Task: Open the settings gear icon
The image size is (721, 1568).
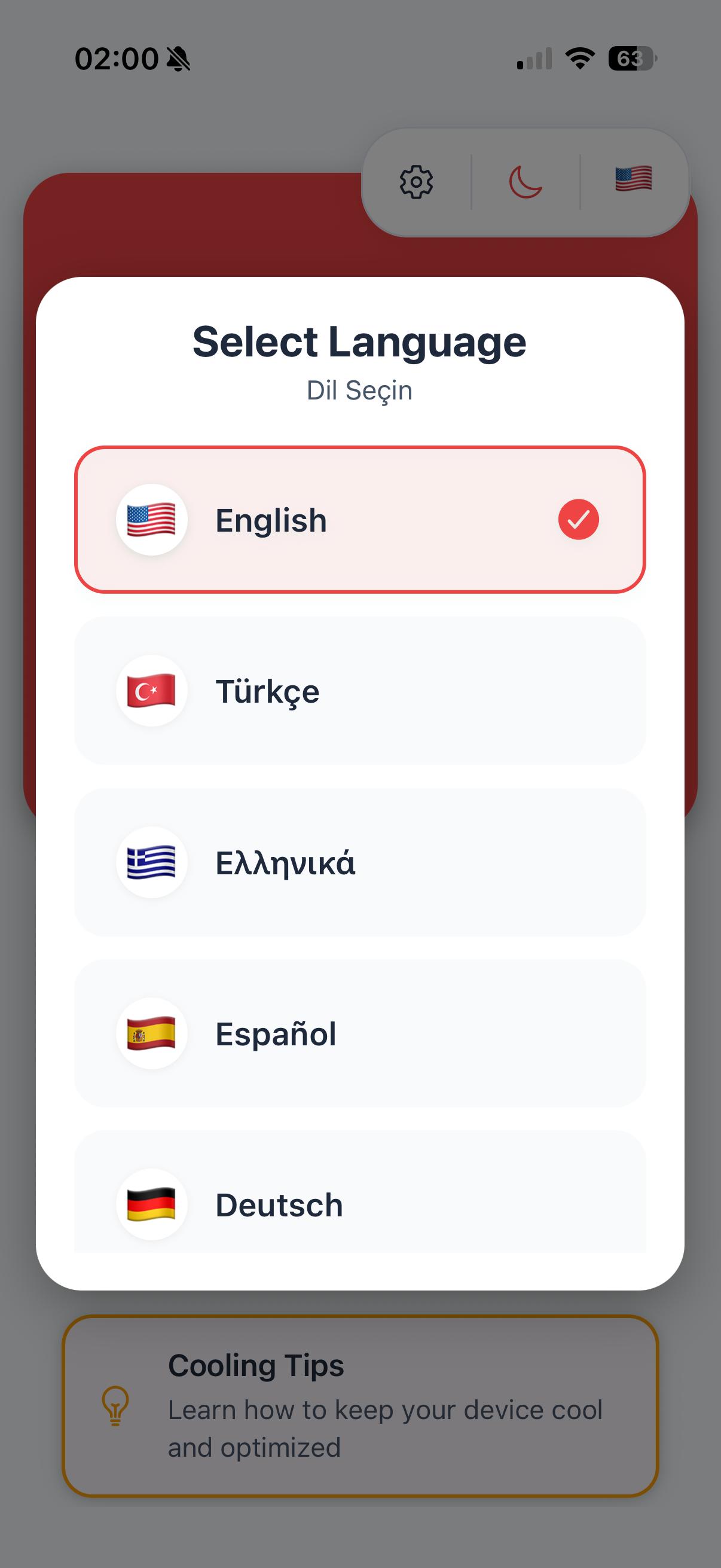Action: pos(416,181)
